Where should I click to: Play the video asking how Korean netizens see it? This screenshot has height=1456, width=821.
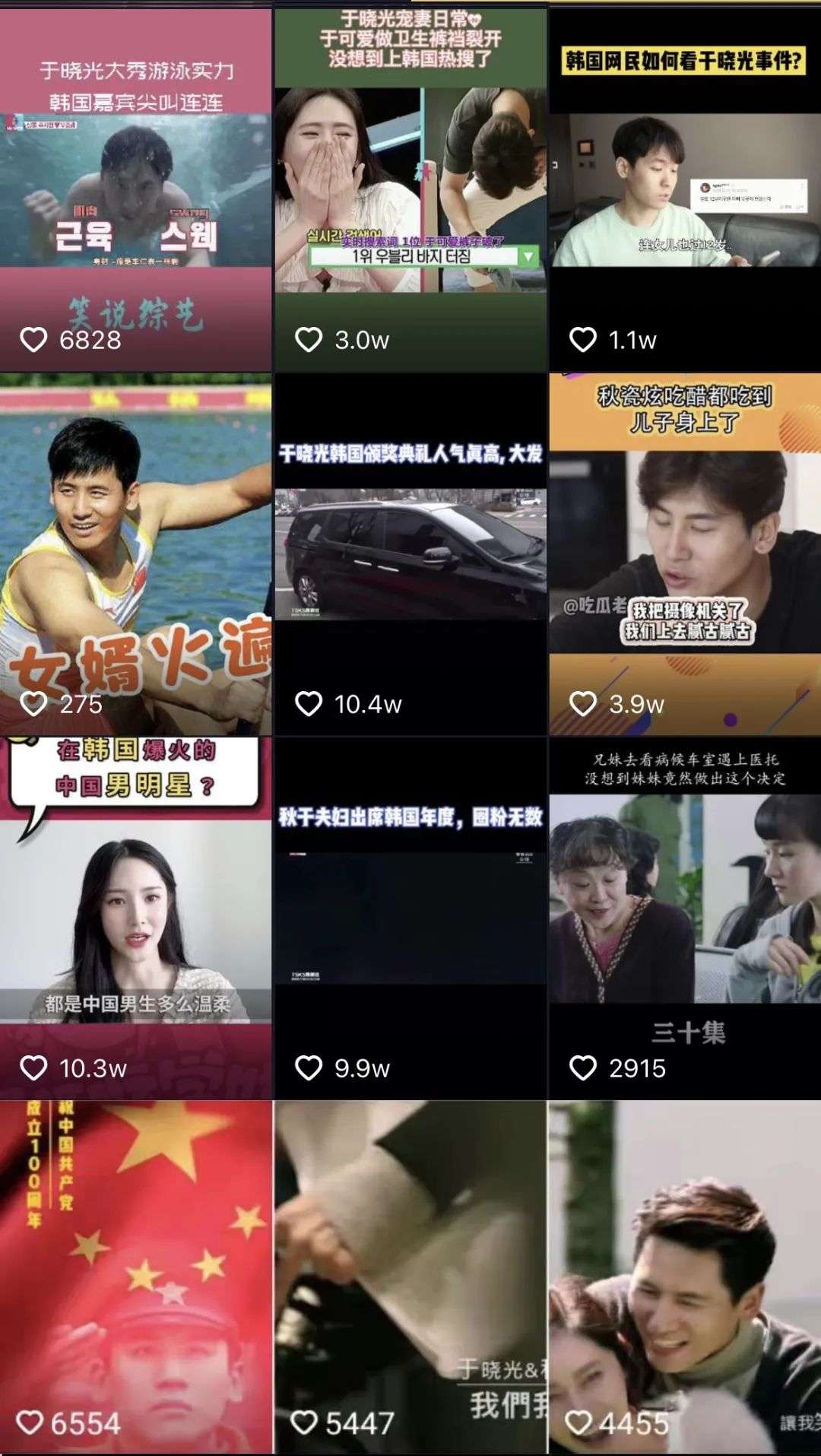[x=684, y=190]
